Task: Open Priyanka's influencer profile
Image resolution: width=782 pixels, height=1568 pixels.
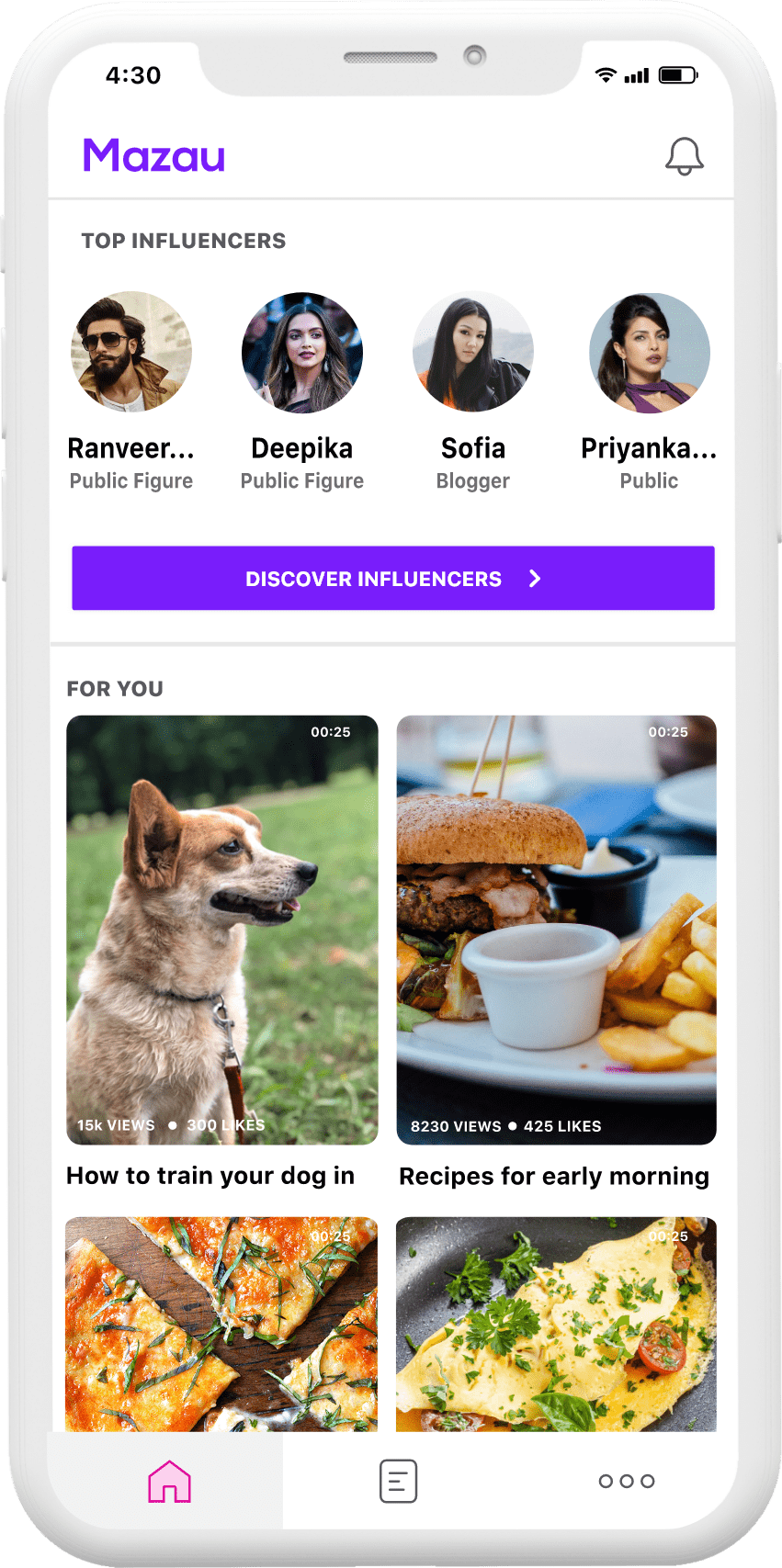Action: pos(649,352)
